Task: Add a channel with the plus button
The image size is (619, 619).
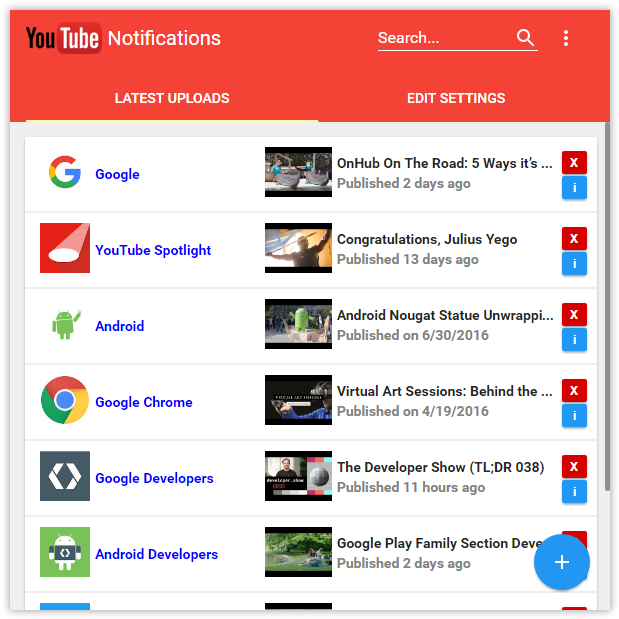Action: [x=562, y=562]
